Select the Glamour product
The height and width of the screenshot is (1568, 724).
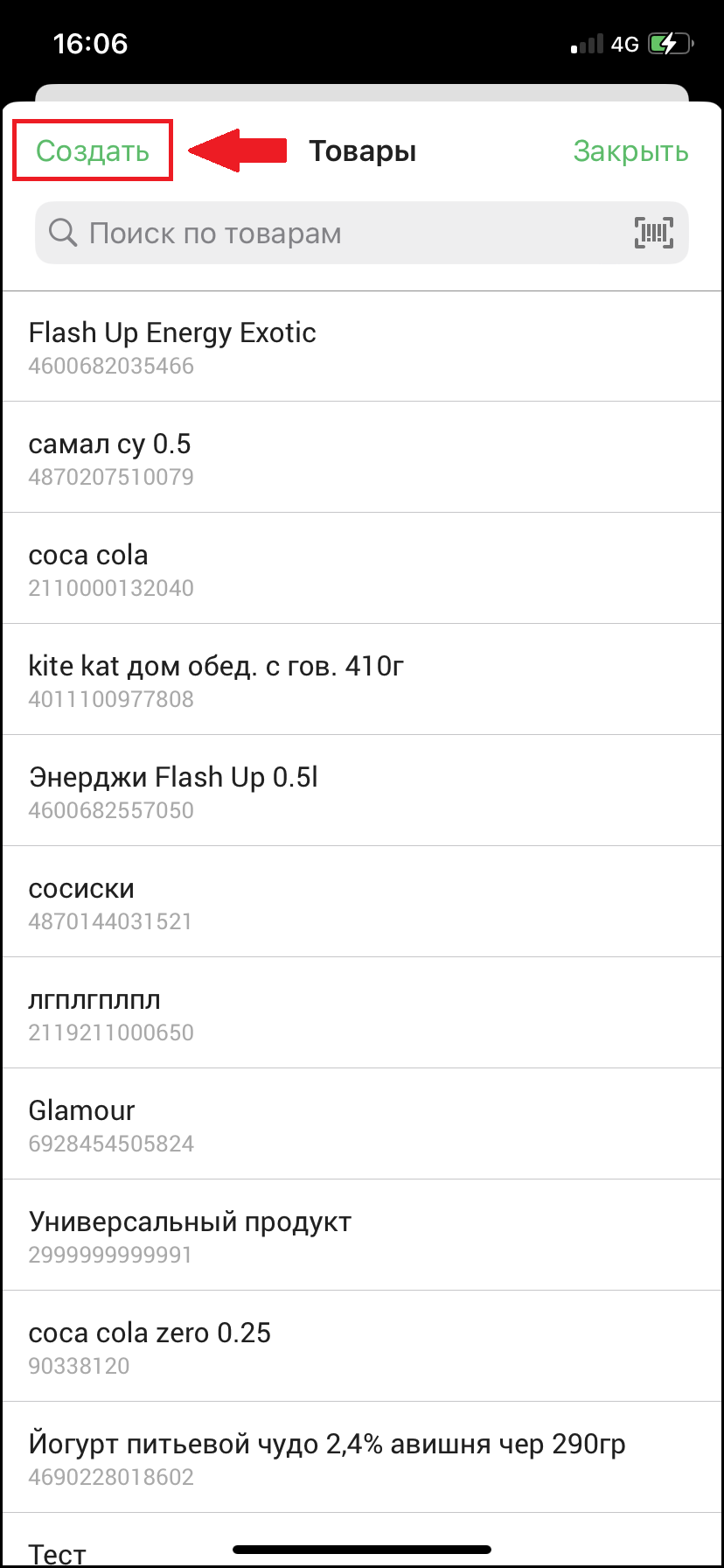(x=362, y=1124)
